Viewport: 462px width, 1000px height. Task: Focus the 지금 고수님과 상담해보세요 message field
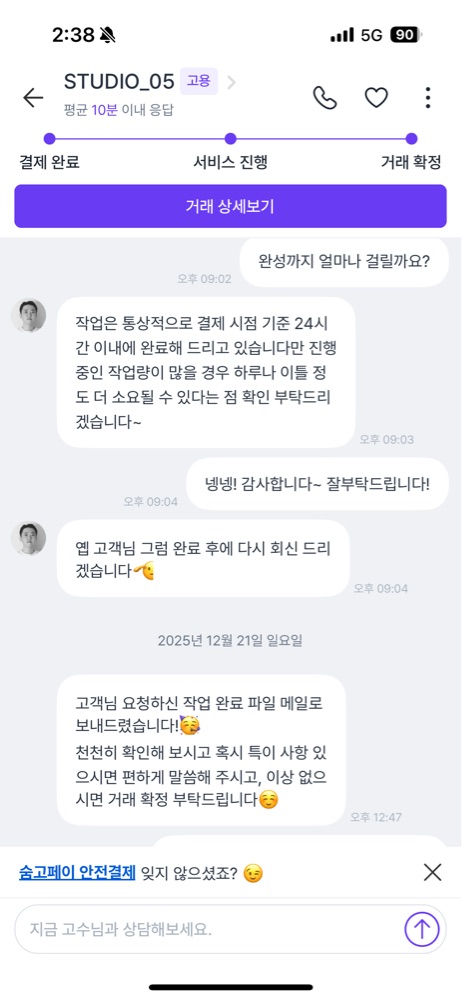tap(208, 929)
